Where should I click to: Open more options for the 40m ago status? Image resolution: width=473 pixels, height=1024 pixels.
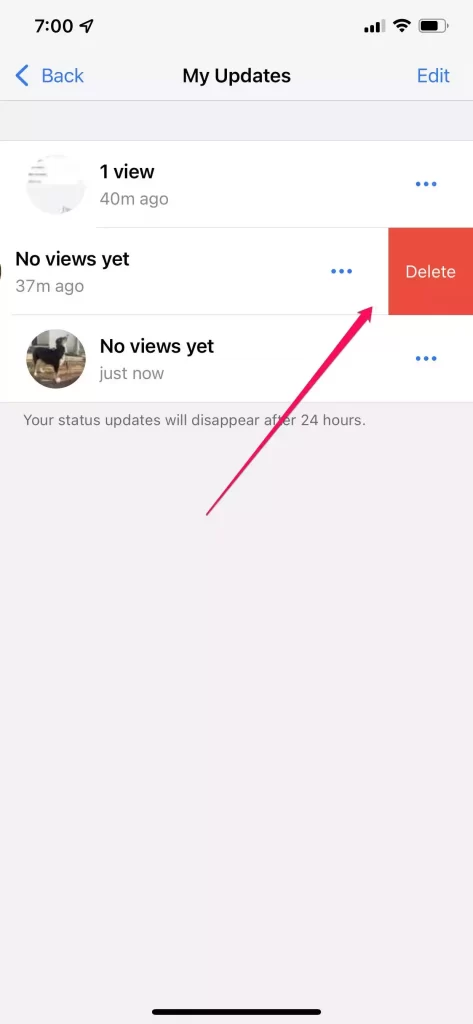[x=426, y=184]
